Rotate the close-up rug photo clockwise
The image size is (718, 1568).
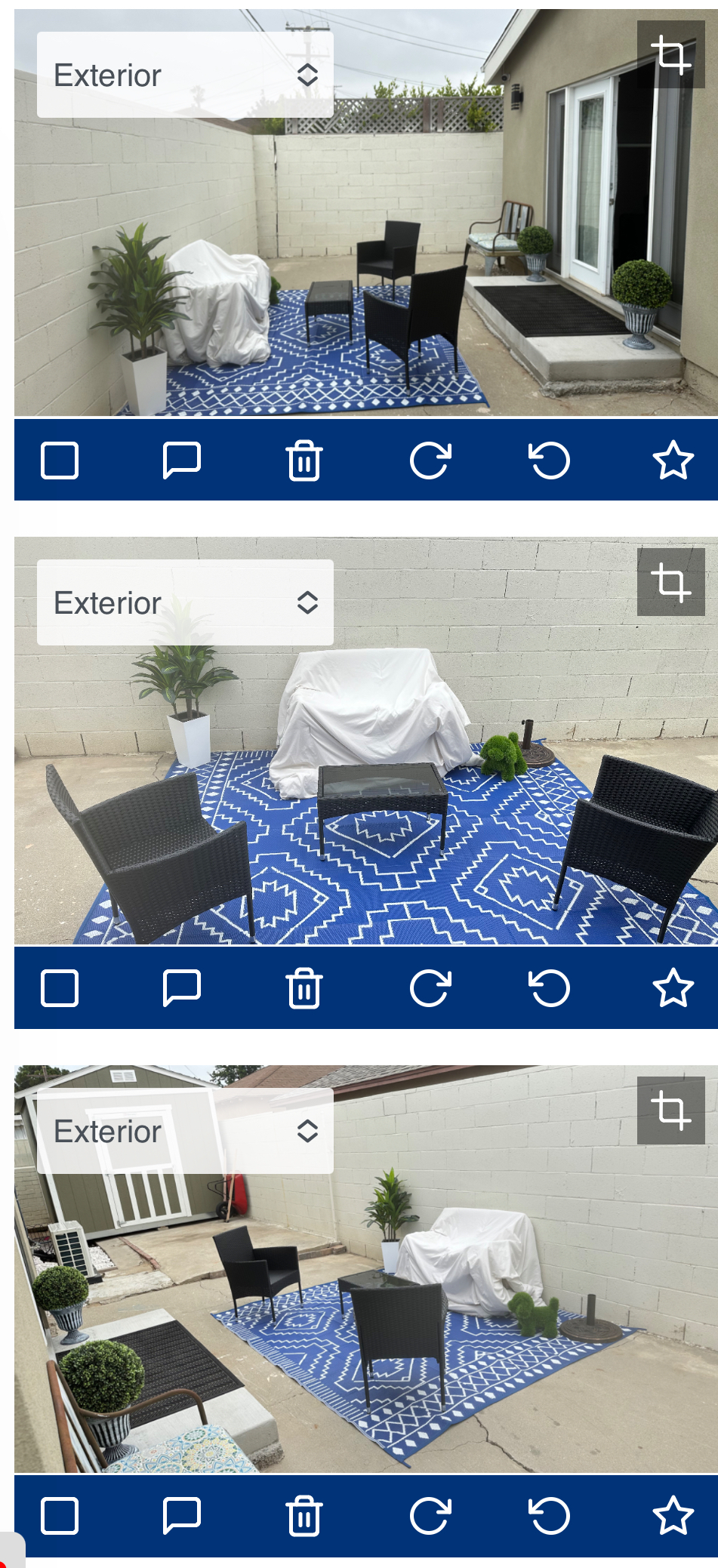tap(430, 988)
